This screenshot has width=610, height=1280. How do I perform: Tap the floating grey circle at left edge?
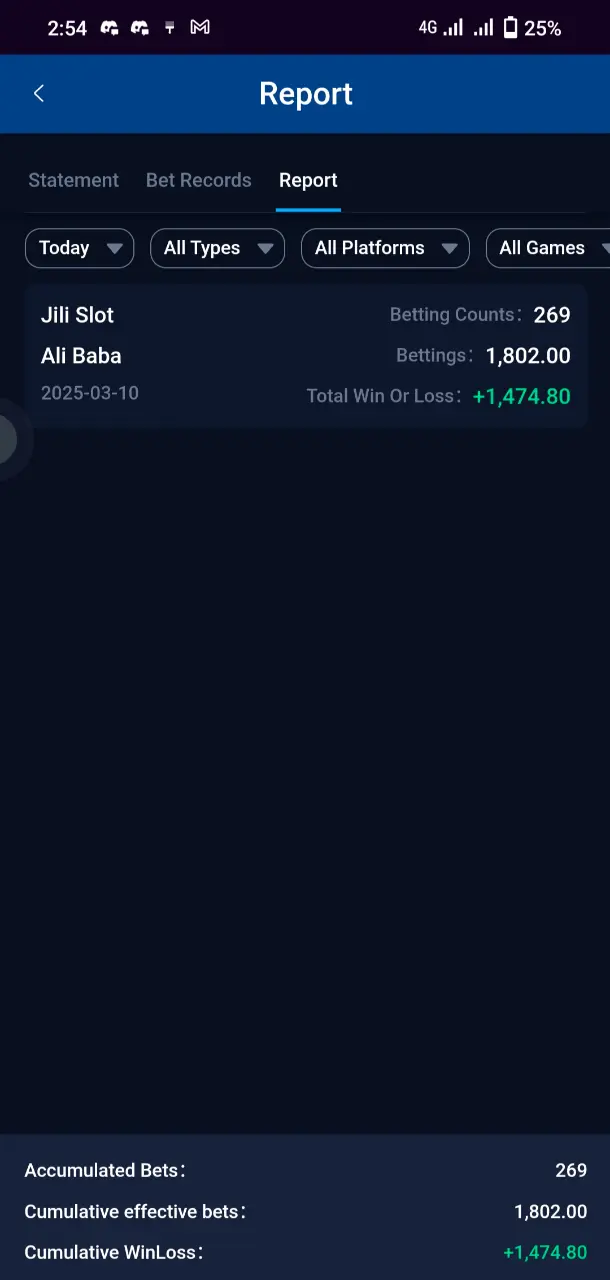(x=10, y=440)
